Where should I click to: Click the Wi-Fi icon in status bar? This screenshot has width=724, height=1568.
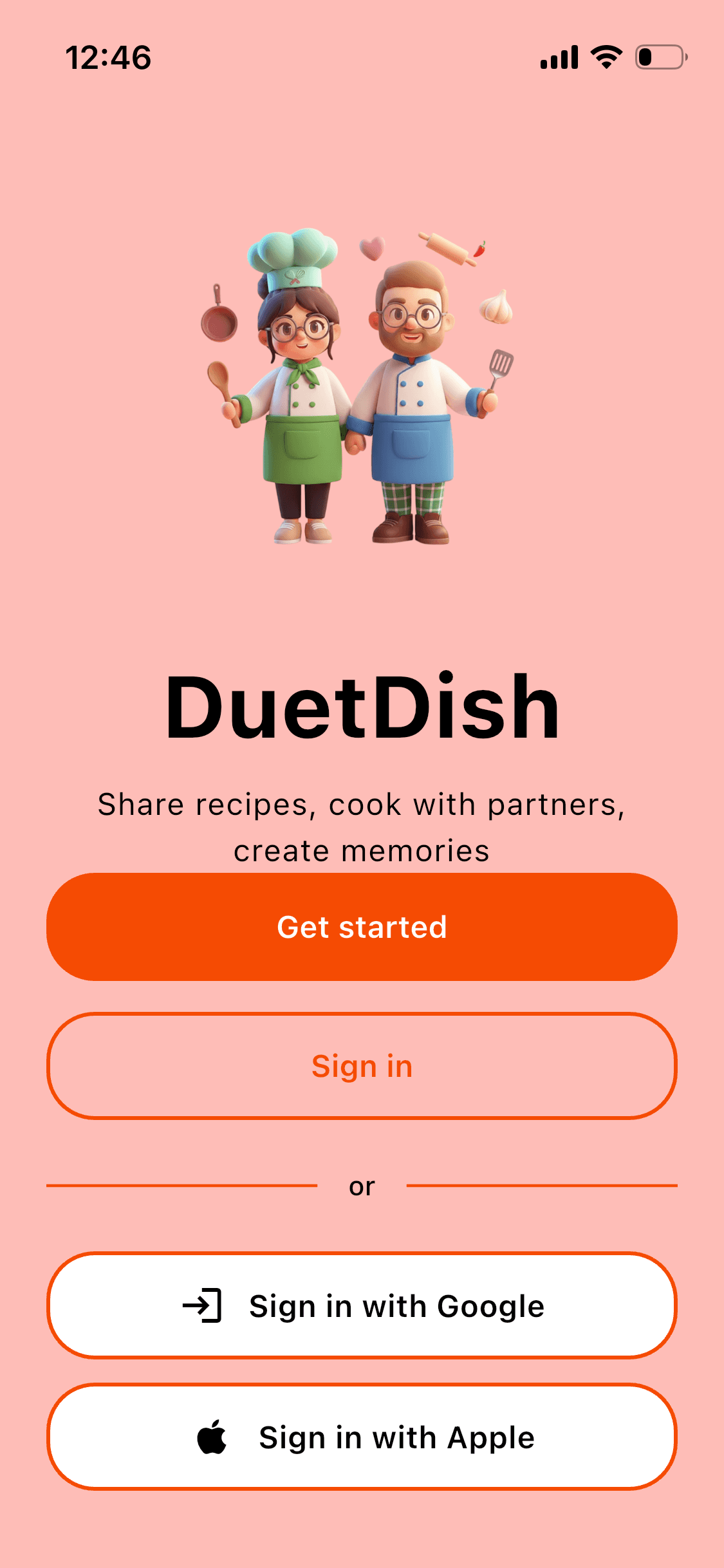pyautogui.click(x=605, y=57)
